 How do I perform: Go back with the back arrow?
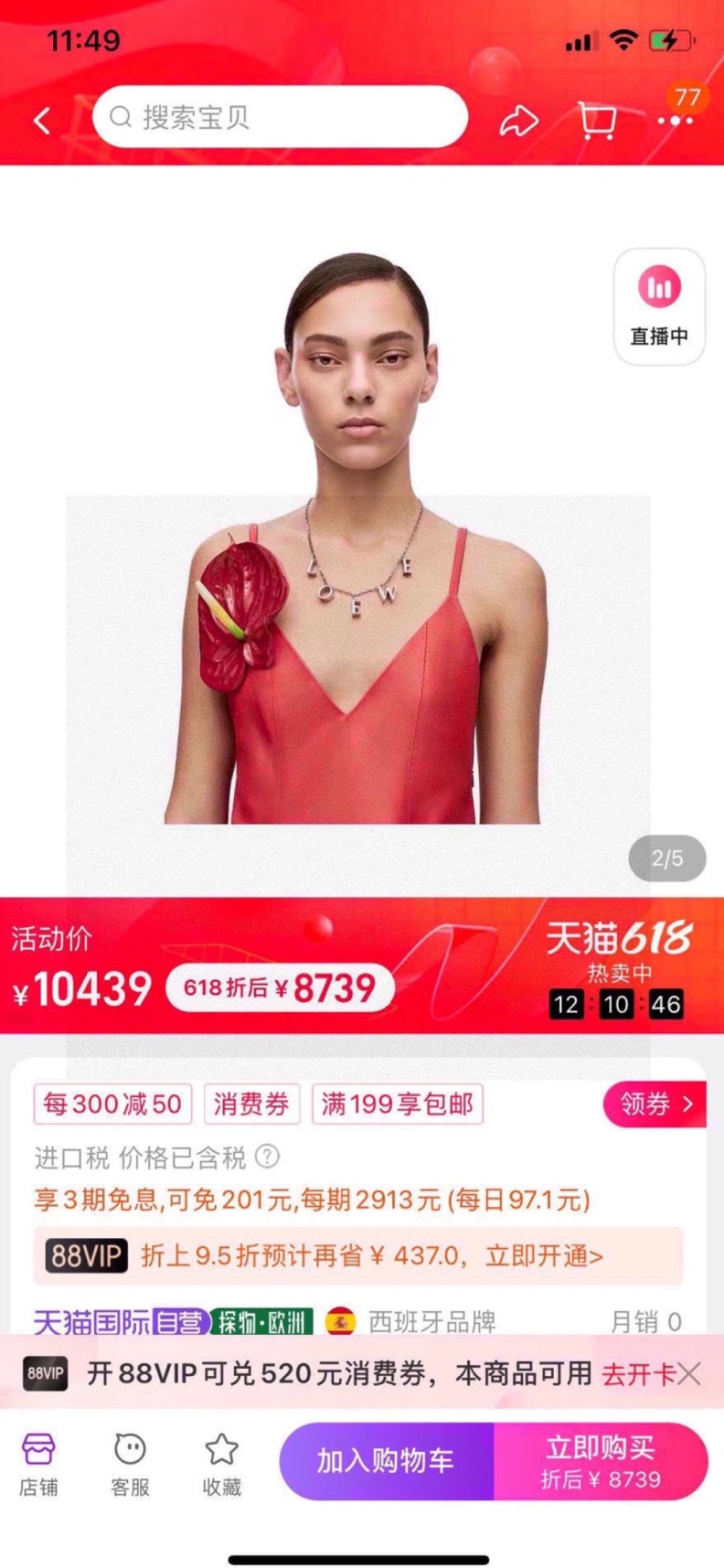coord(42,120)
